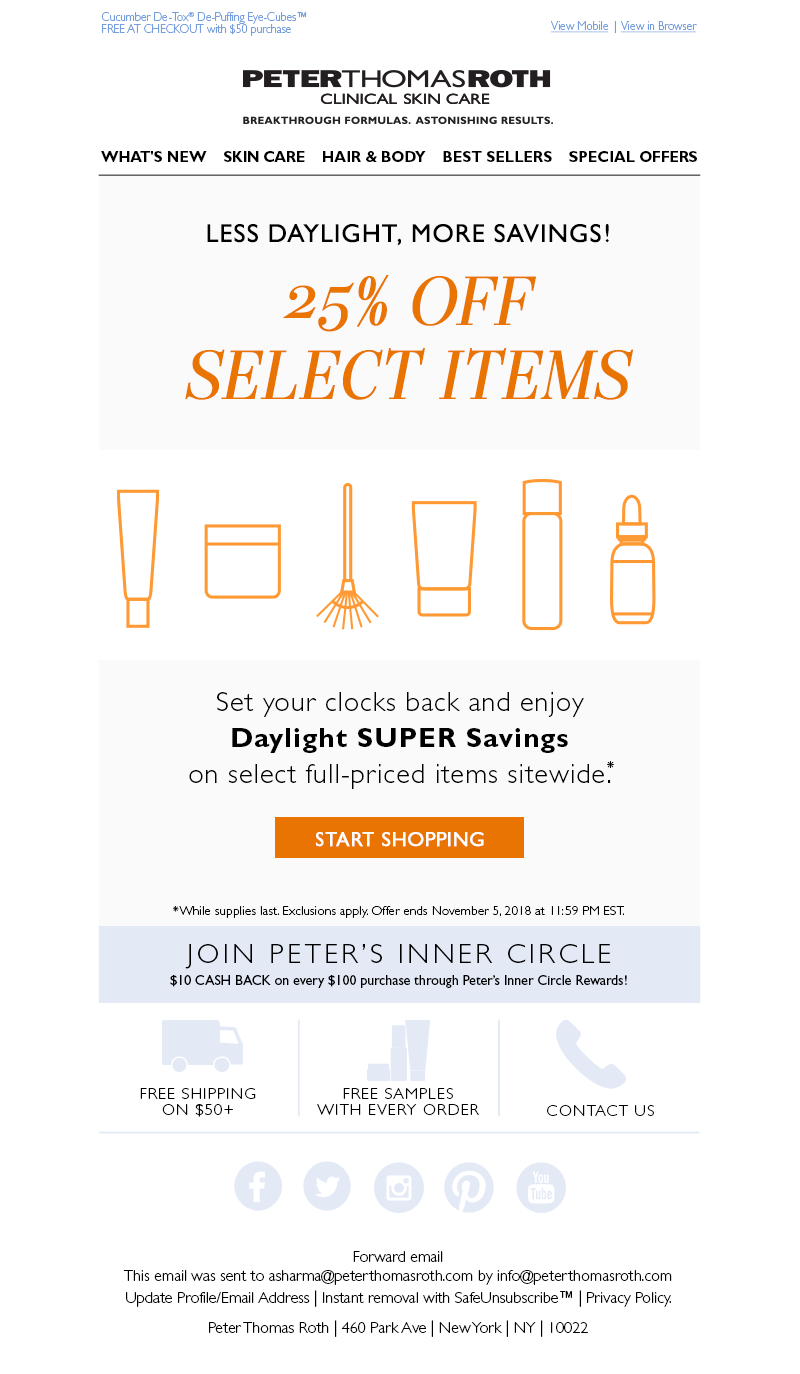The width and height of the screenshot is (800, 1374).
Task: Visit the Pinterest page icon
Action: 469,1187
